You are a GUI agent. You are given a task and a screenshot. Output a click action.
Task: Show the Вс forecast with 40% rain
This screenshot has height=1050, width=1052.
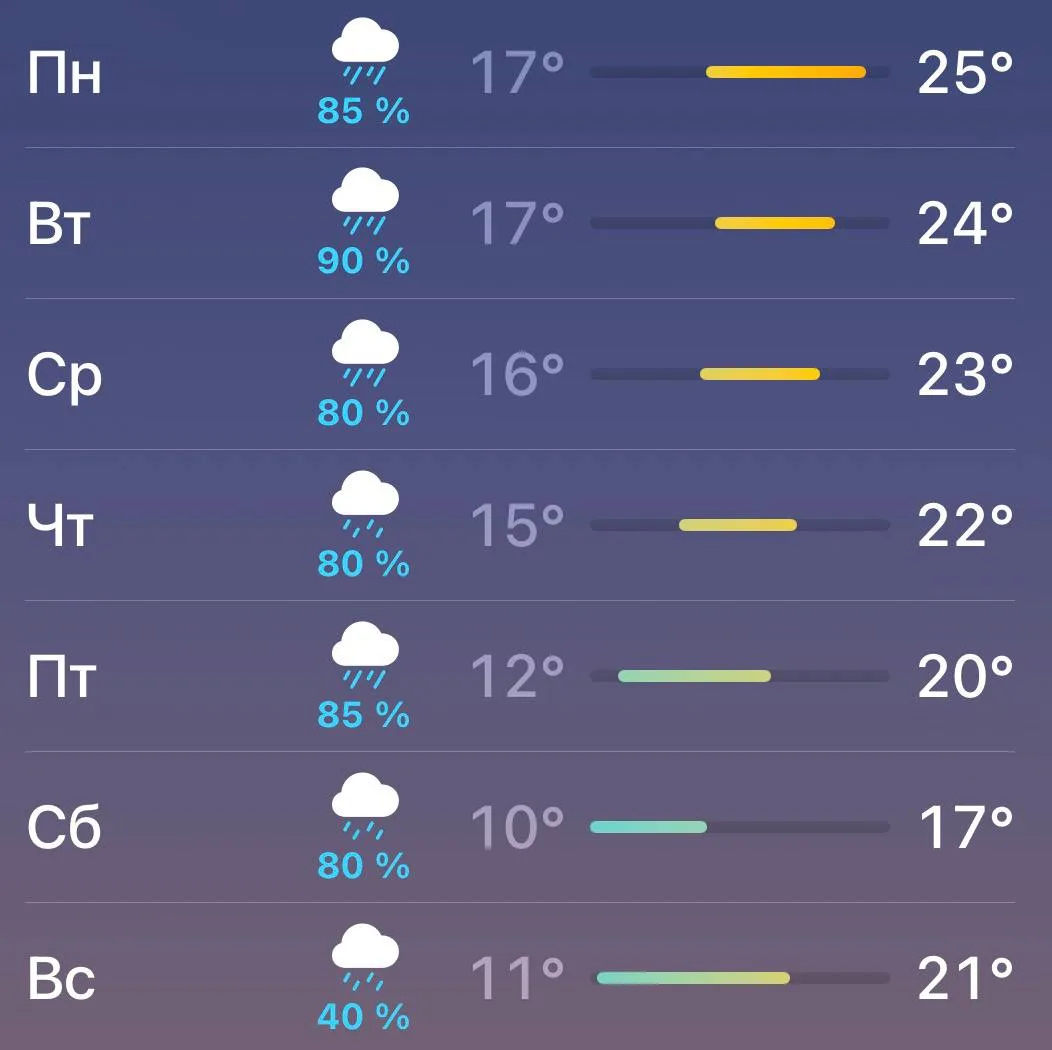click(520, 977)
